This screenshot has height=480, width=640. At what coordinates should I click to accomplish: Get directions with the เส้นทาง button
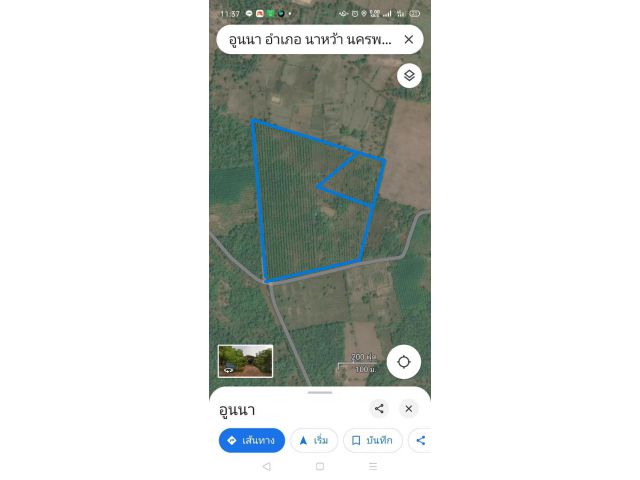click(252, 440)
